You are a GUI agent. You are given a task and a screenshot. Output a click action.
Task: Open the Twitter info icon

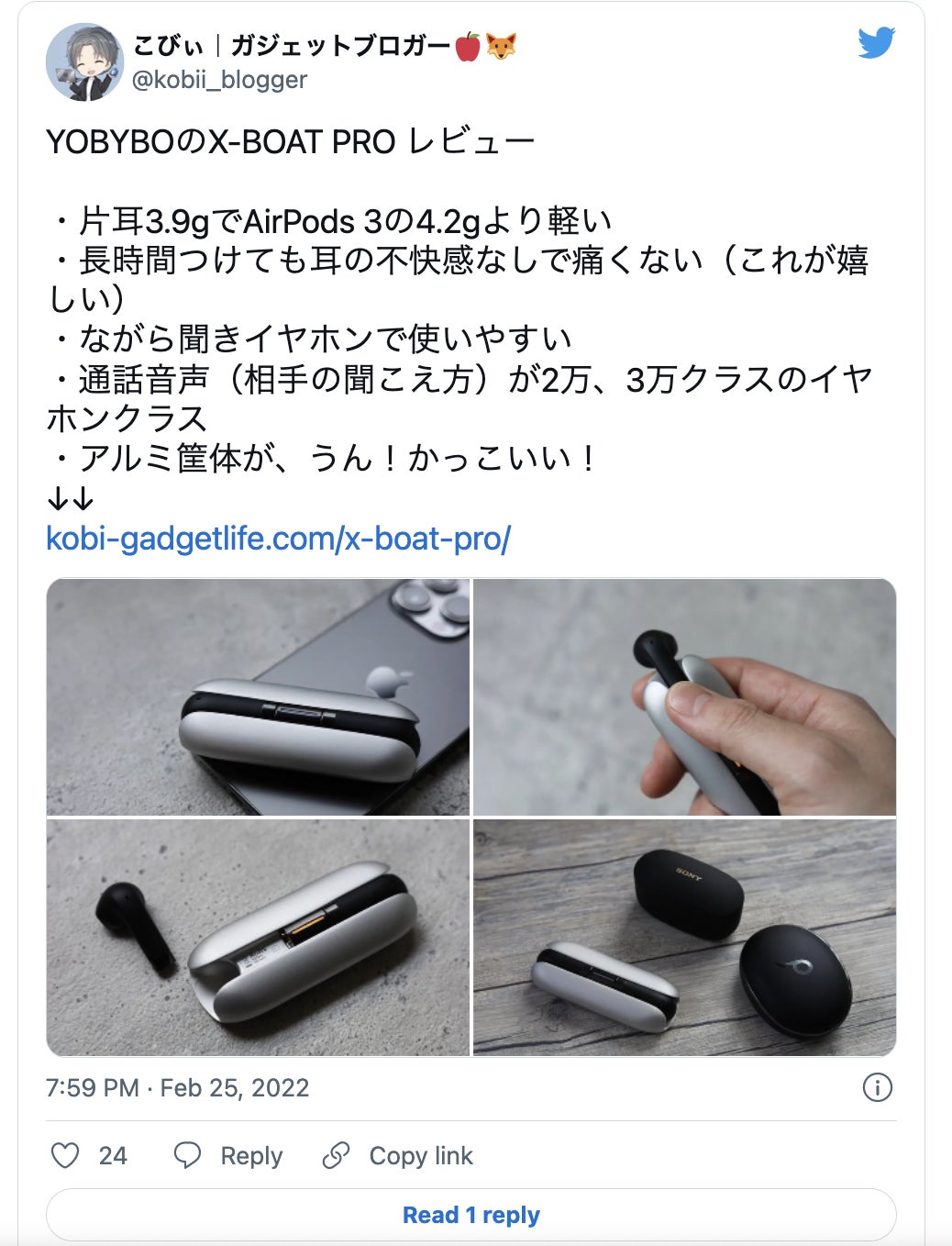[877, 1088]
